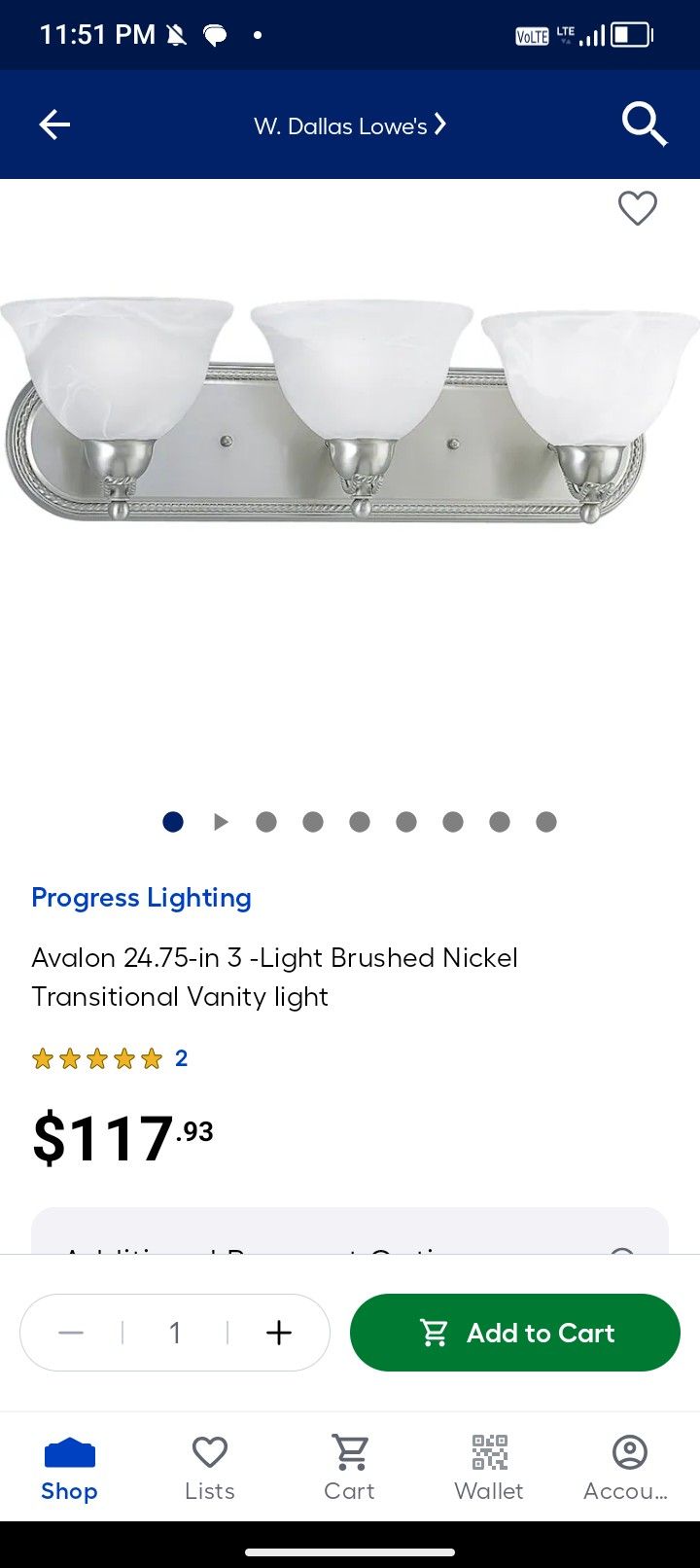Switch to the Shop tab
Viewport: 700px width, 1568px height.
click(x=69, y=1469)
